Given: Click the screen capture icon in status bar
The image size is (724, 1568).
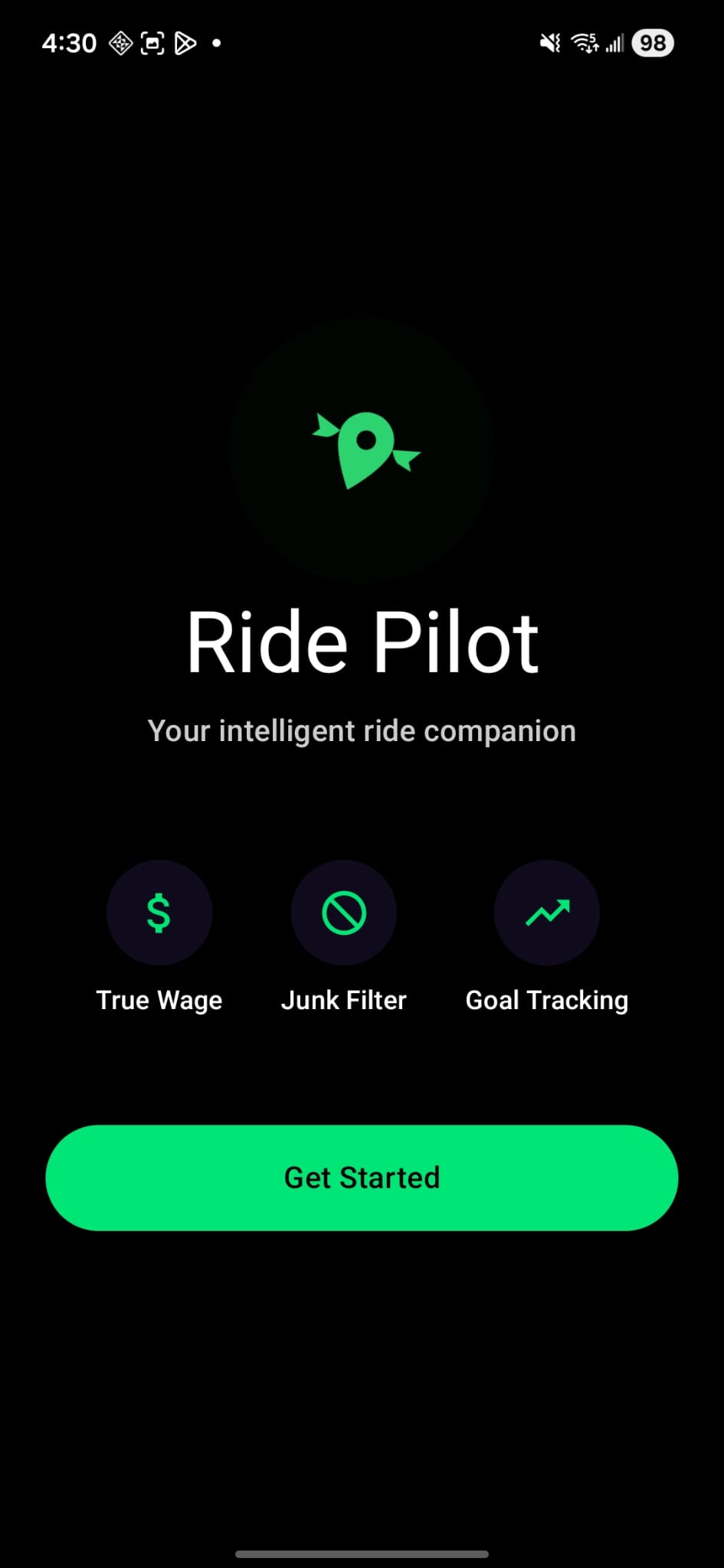Looking at the screenshot, I should coord(152,42).
